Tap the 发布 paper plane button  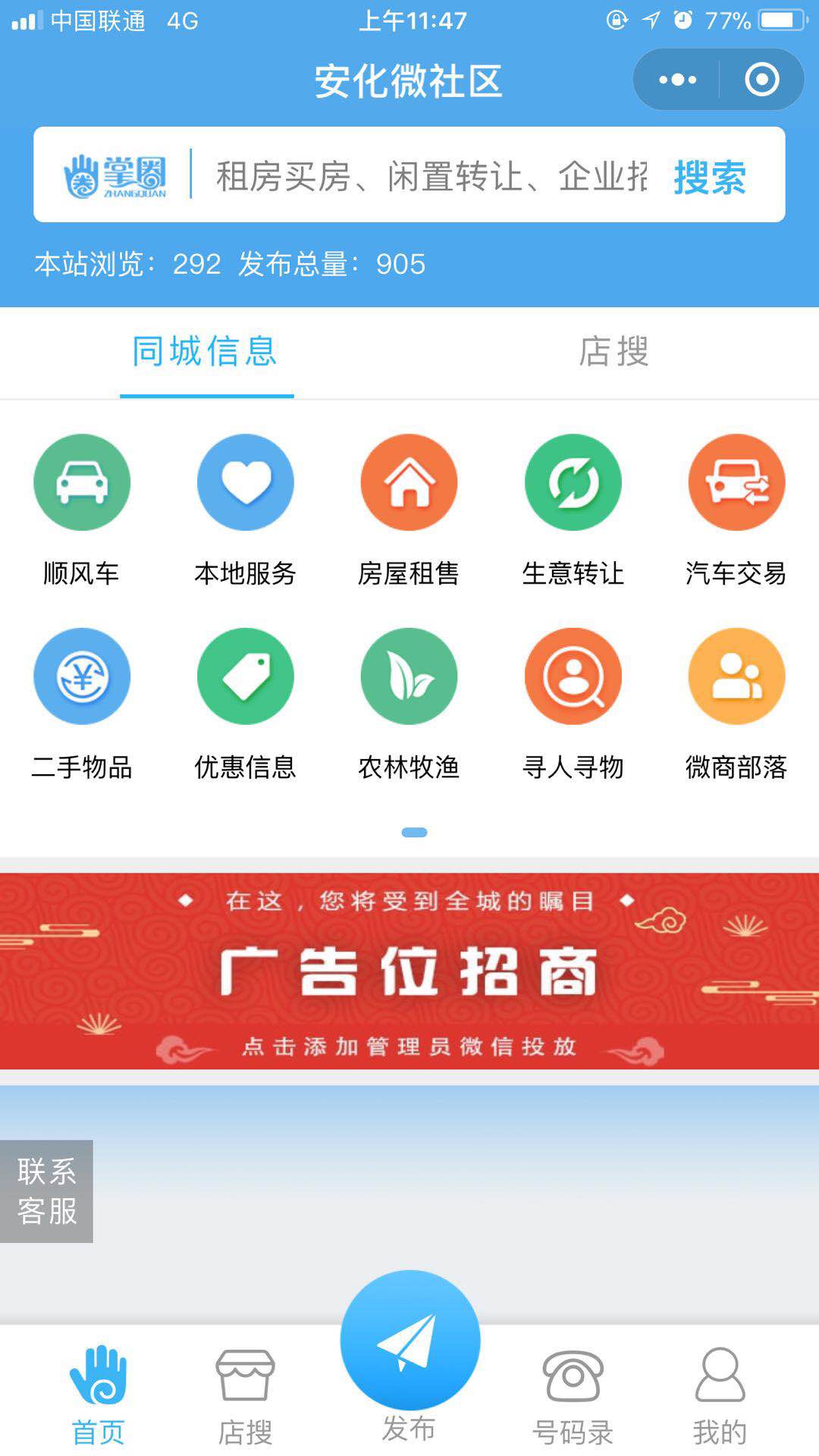(x=409, y=1341)
